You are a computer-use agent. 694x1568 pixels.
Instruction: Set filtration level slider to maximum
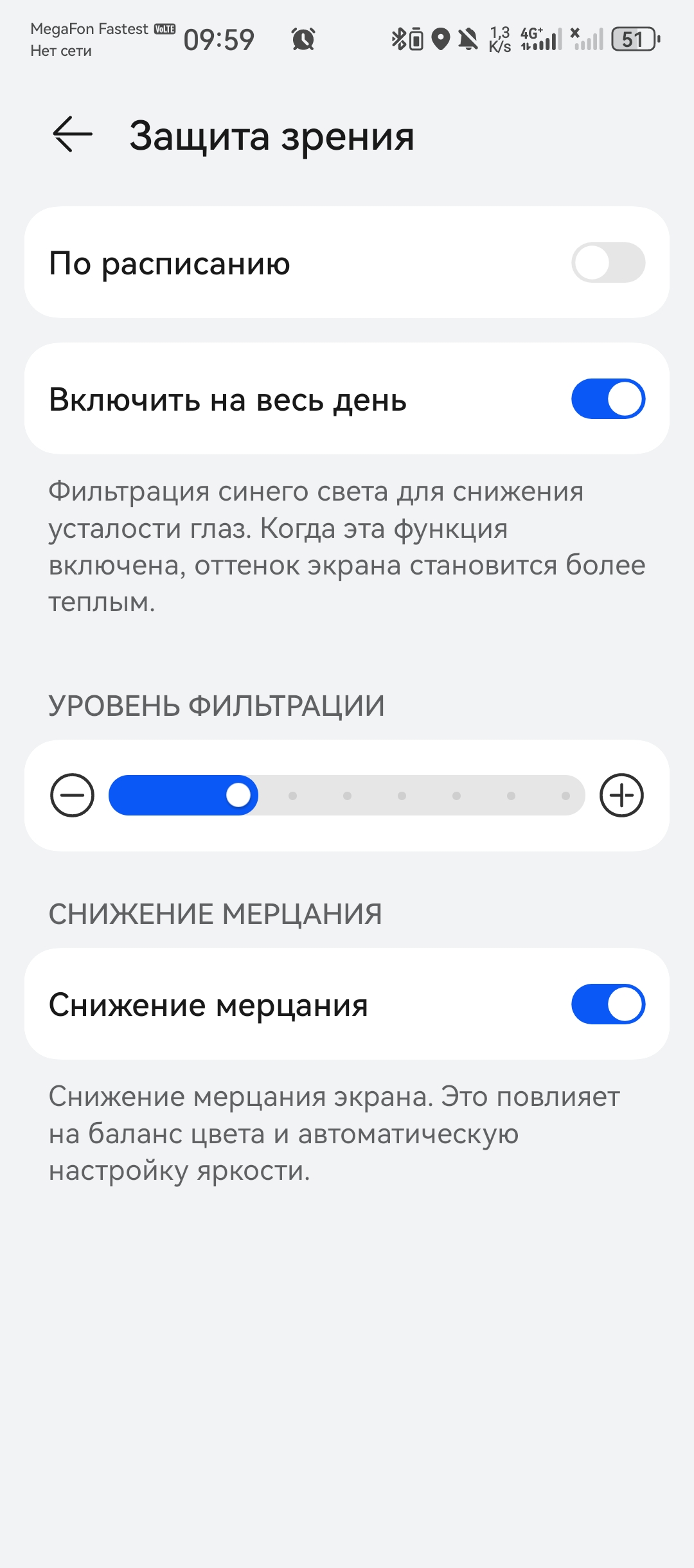click(x=566, y=796)
